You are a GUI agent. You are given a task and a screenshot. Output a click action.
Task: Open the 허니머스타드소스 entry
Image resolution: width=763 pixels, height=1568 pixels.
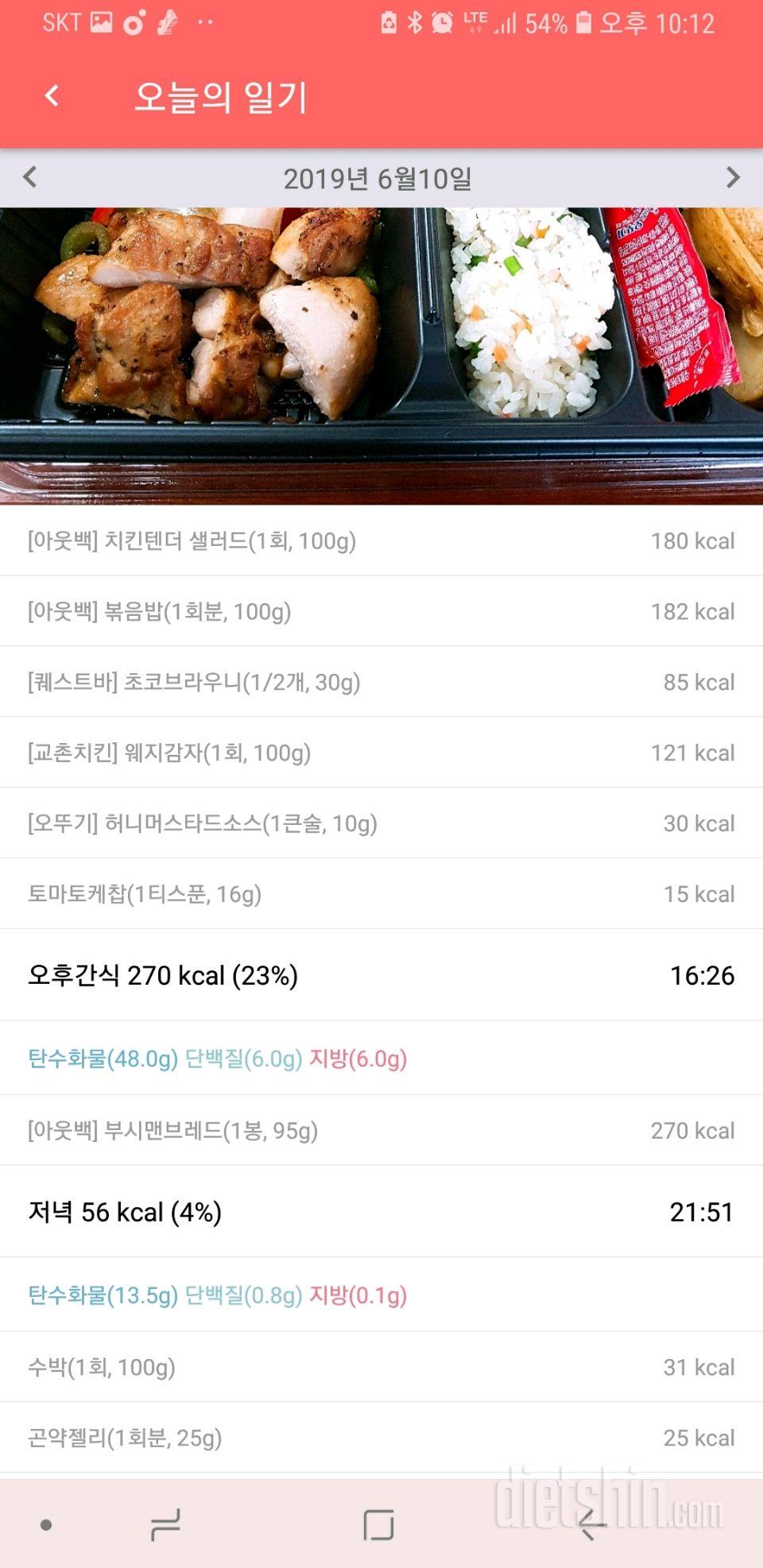[381, 824]
